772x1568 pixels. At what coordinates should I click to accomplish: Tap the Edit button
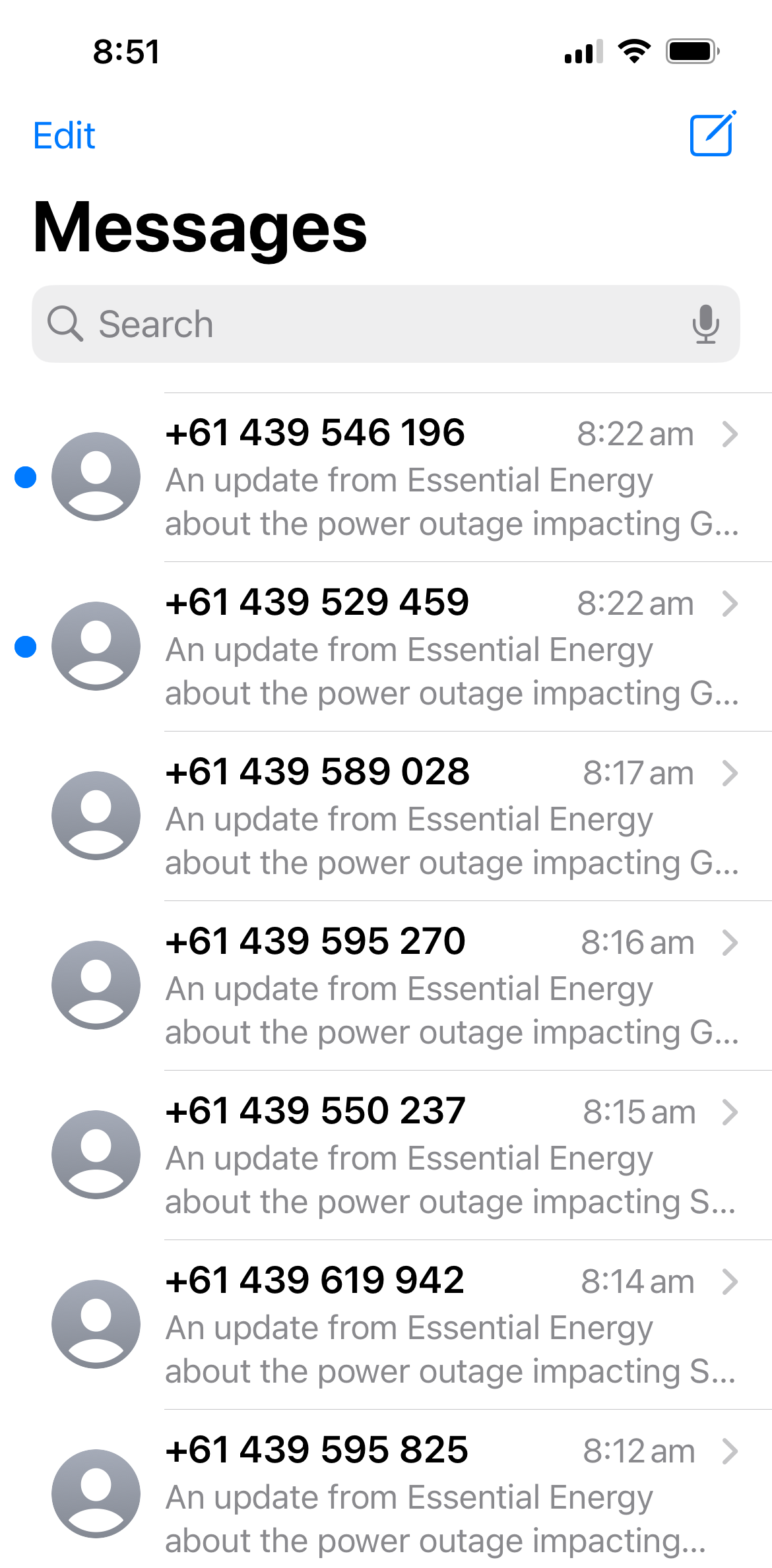click(64, 136)
